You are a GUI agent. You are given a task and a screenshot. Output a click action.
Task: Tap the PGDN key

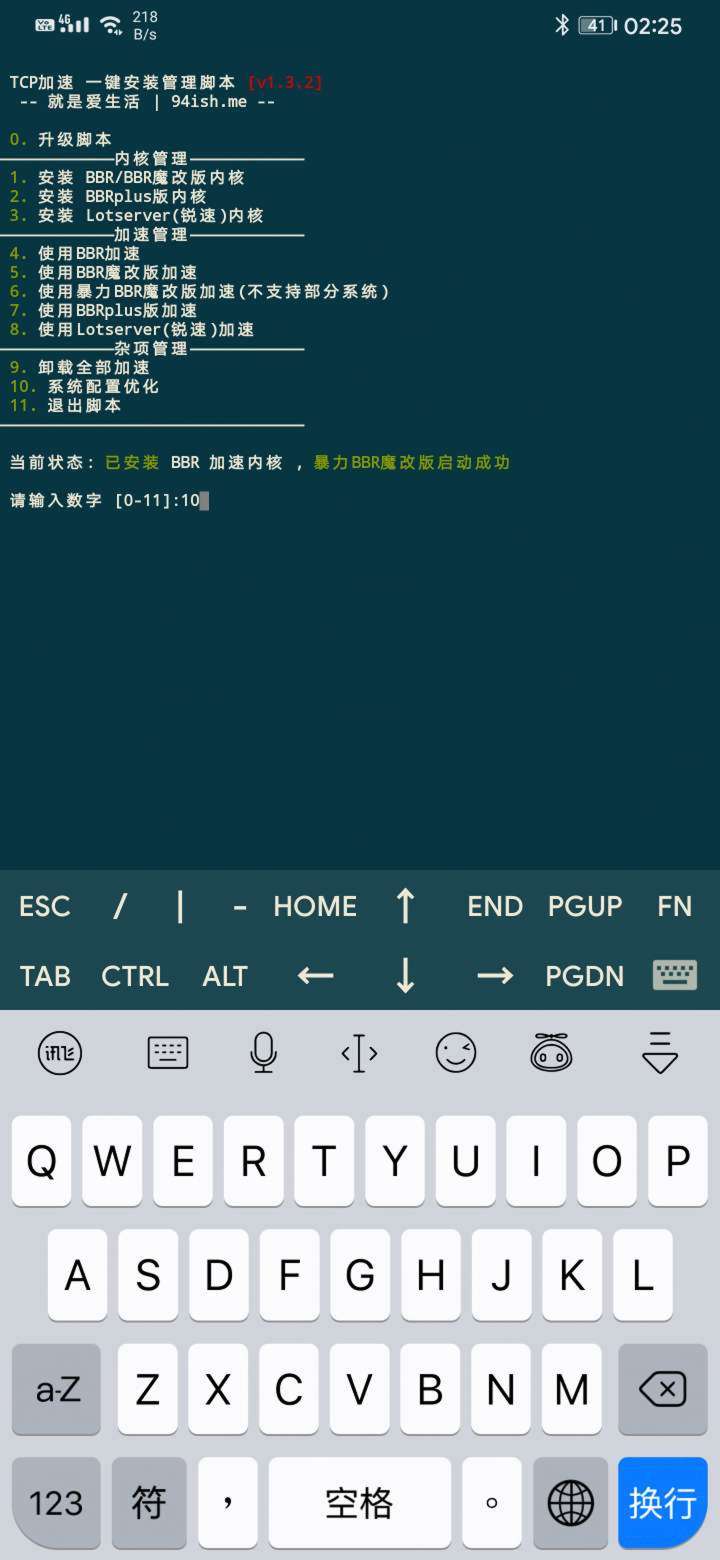(585, 976)
